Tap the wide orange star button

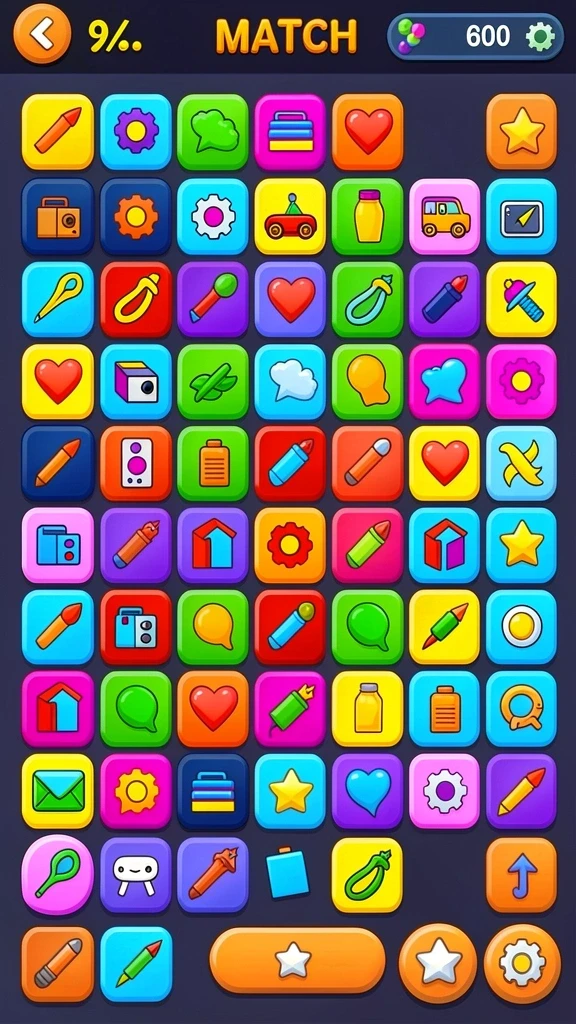(x=297, y=961)
